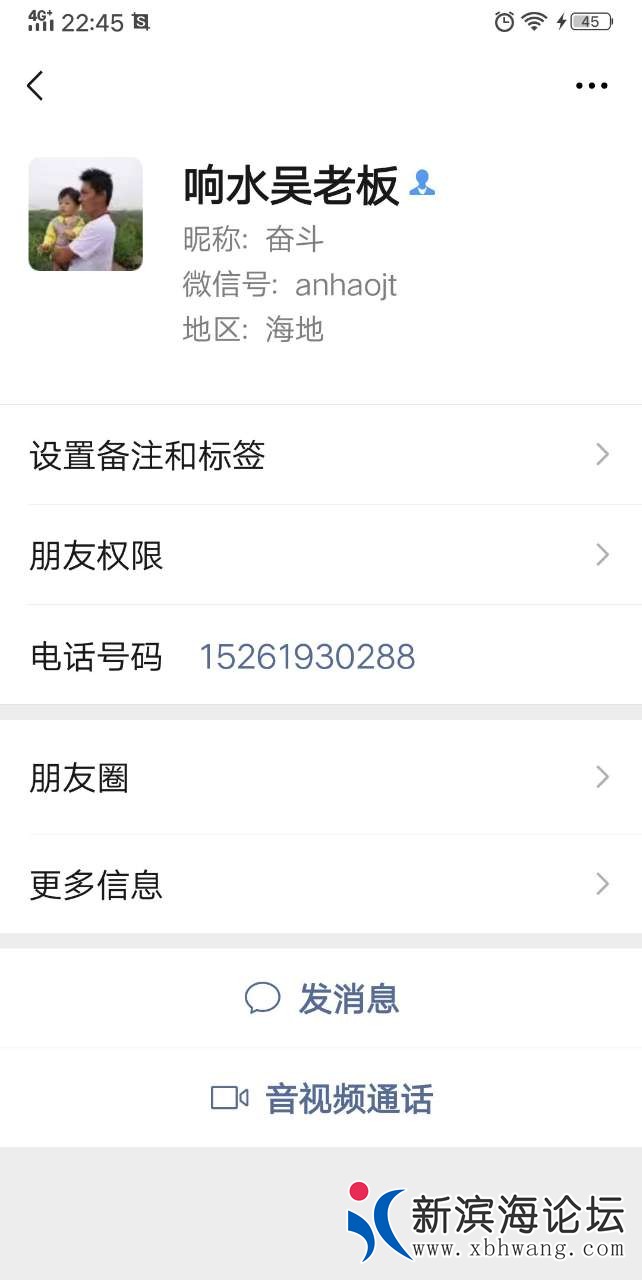The image size is (642, 1280).
Task: Start a call via 音视频通话
Action: tap(322, 1099)
